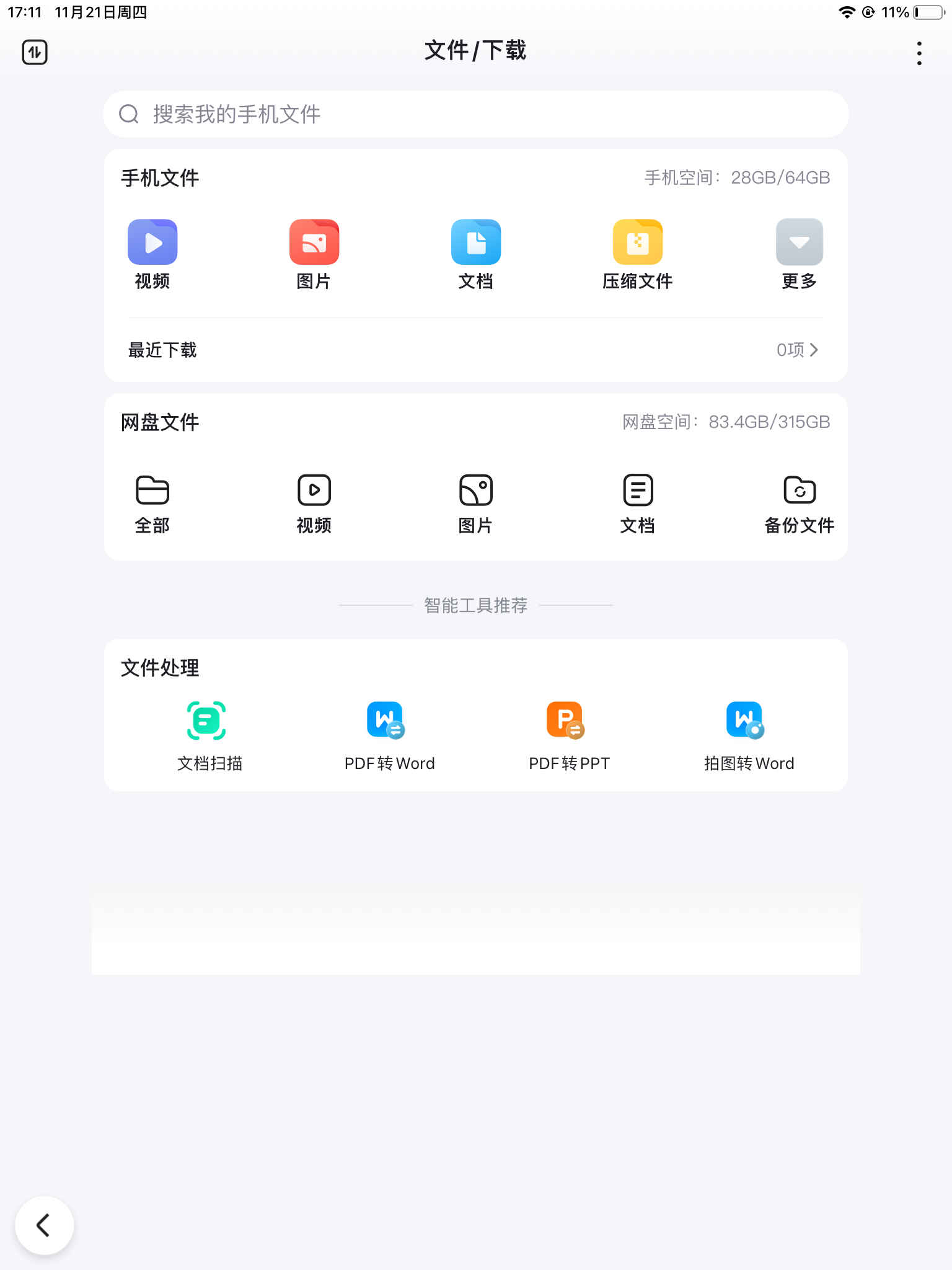This screenshot has width=952, height=1270.
Task: Launch the 文档扫描 document scan tool
Action: 209,735
